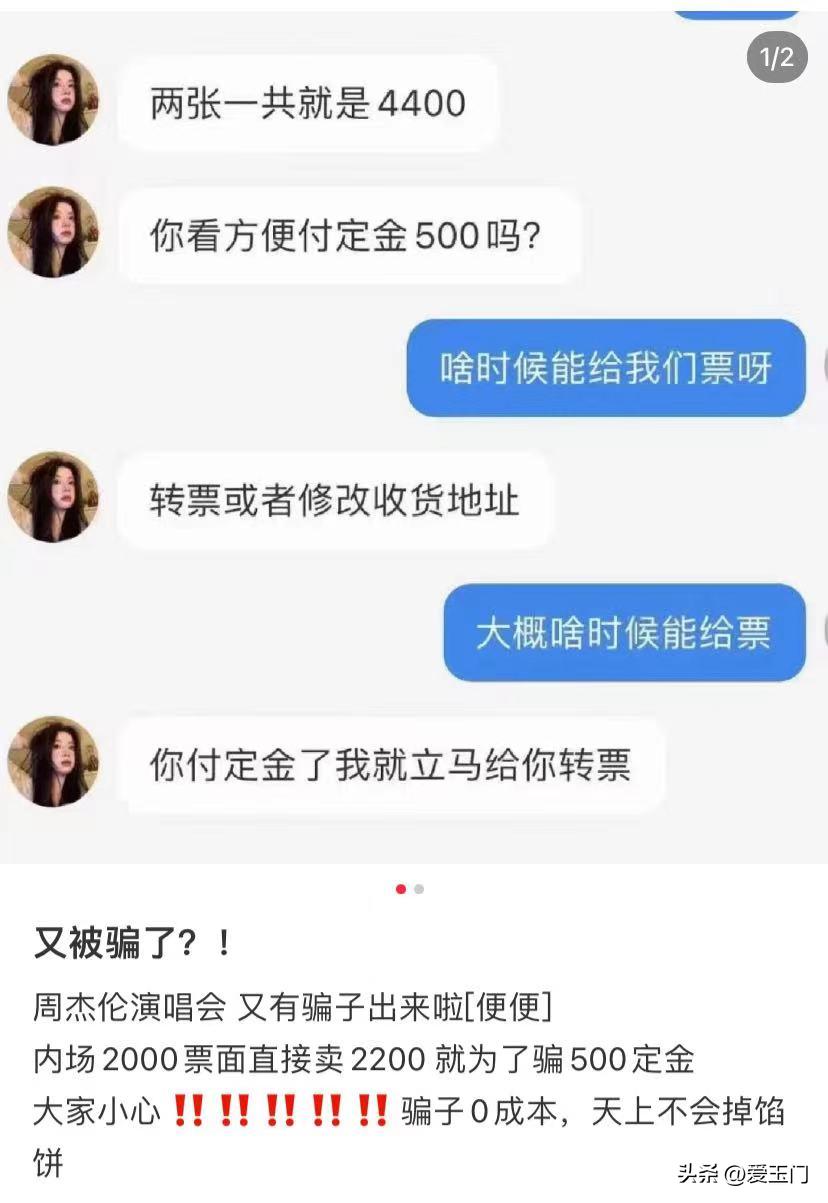
Task: Expand the bubble '大概啥时候能给票'
Action: coord(622,634)
